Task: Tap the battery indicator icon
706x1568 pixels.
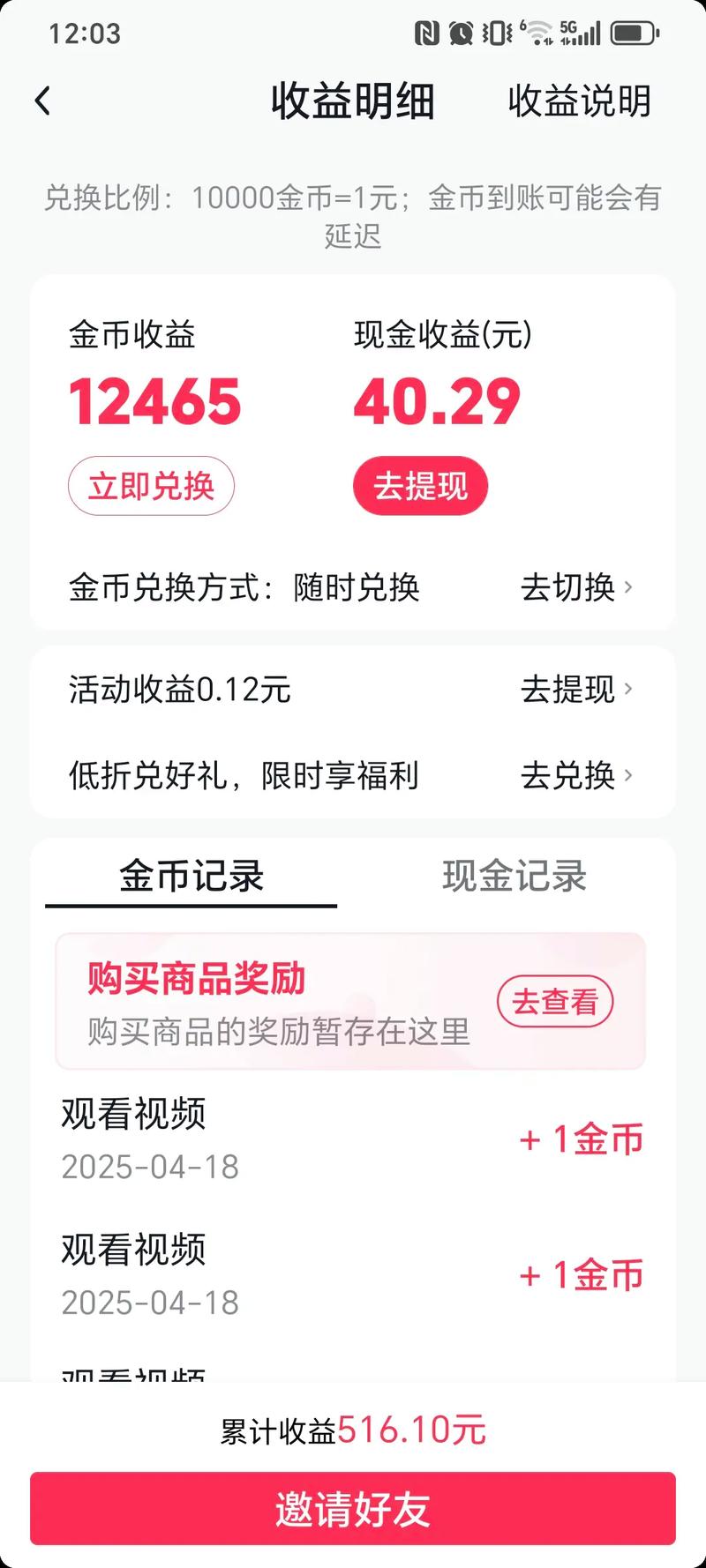Action: point(632,32)
